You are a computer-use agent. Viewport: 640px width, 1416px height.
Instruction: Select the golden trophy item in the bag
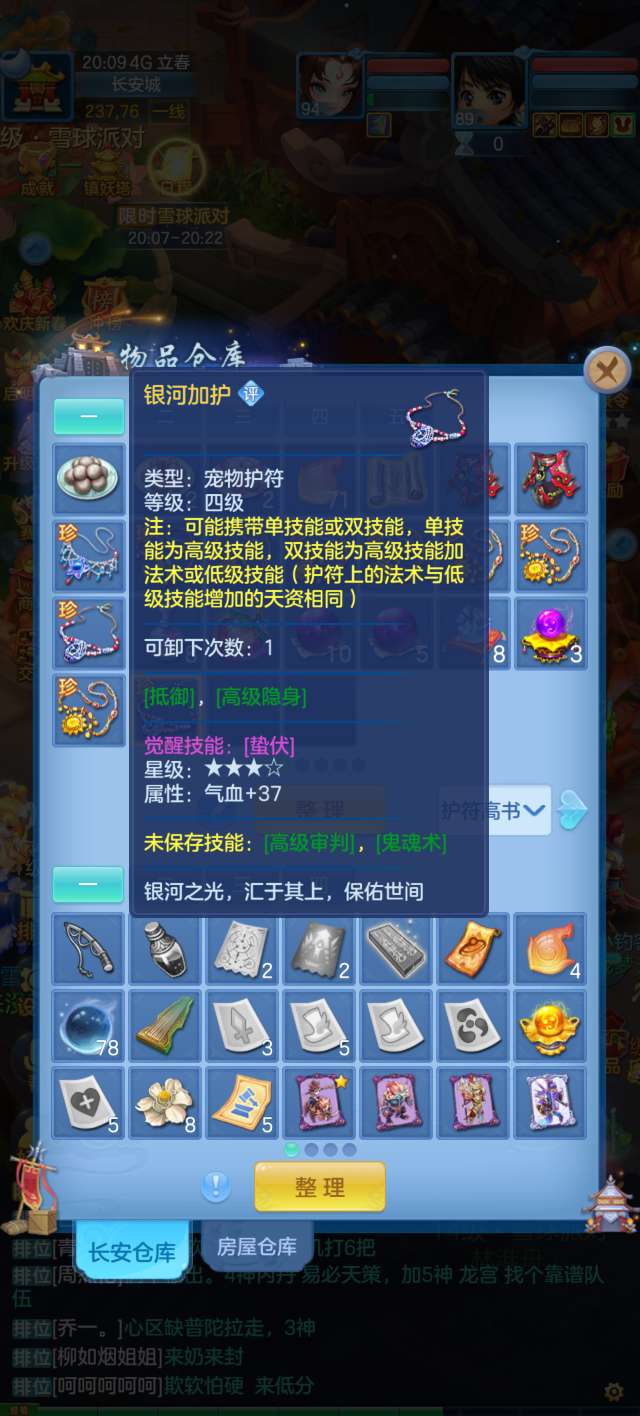pos(551,1026)
